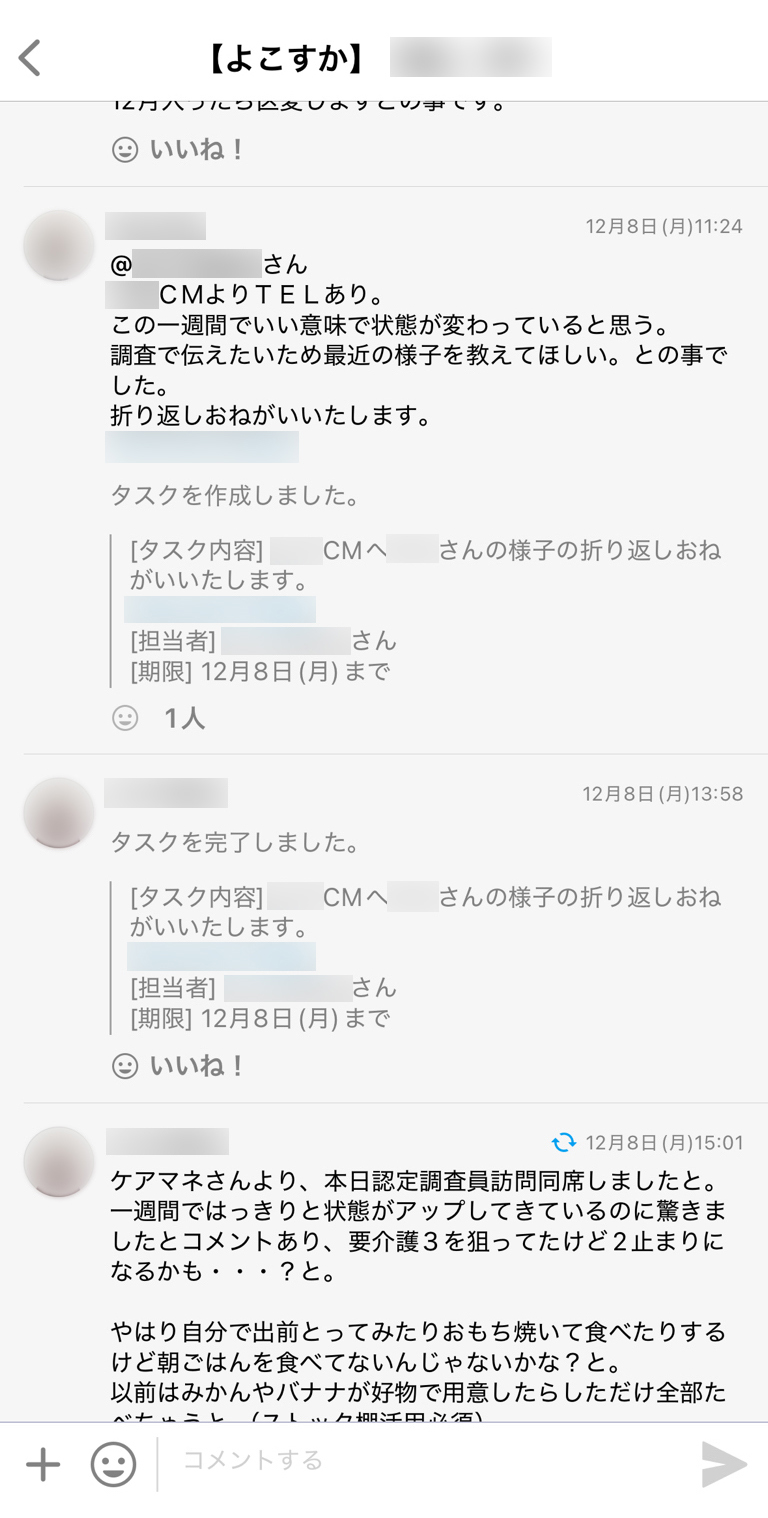This screenshot has width=768, height=1518.
Task: Tap the 1人 reaction counter to view reactors
Action: pyautogui.click(x=181, y=717)
